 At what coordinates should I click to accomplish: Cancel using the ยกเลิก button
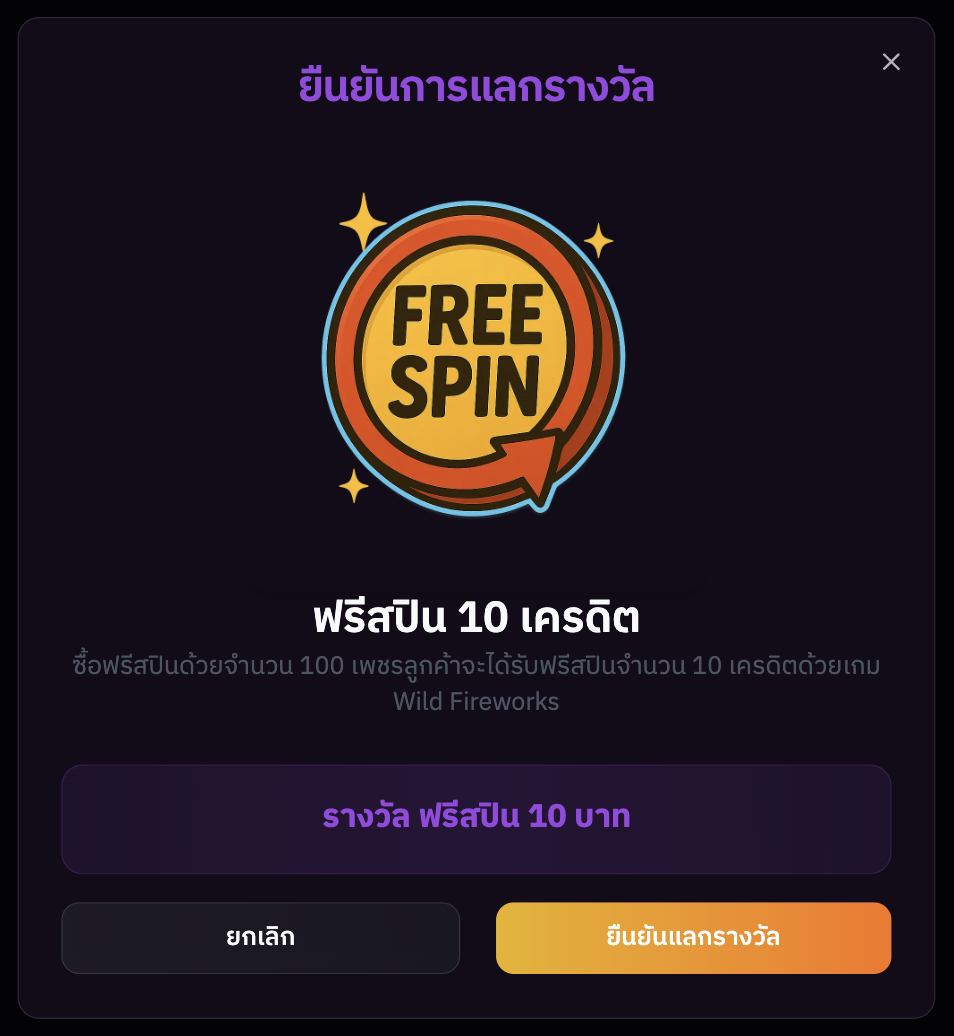pyautogui.click(x=260, y=937)
